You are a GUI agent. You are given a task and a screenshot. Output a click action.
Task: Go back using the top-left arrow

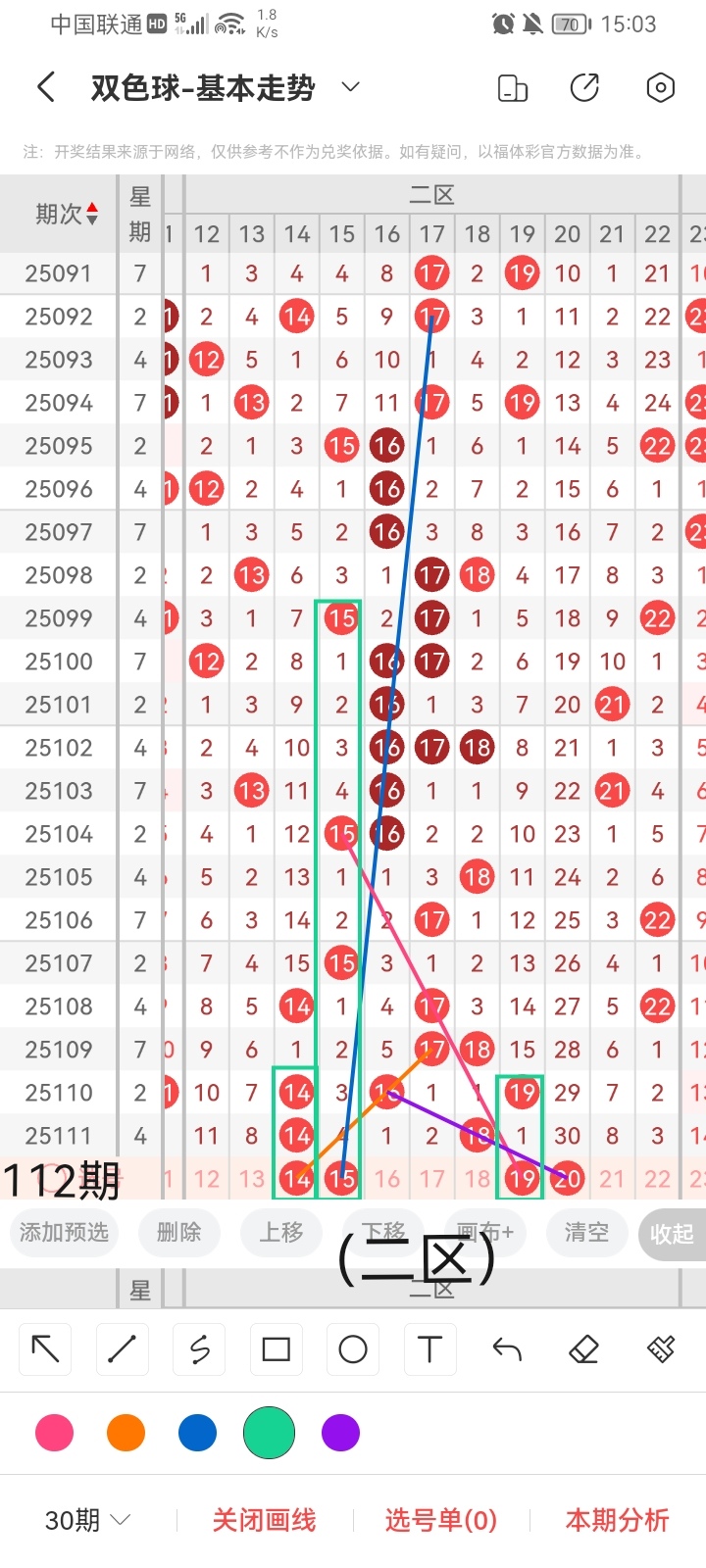click(46, 88)
